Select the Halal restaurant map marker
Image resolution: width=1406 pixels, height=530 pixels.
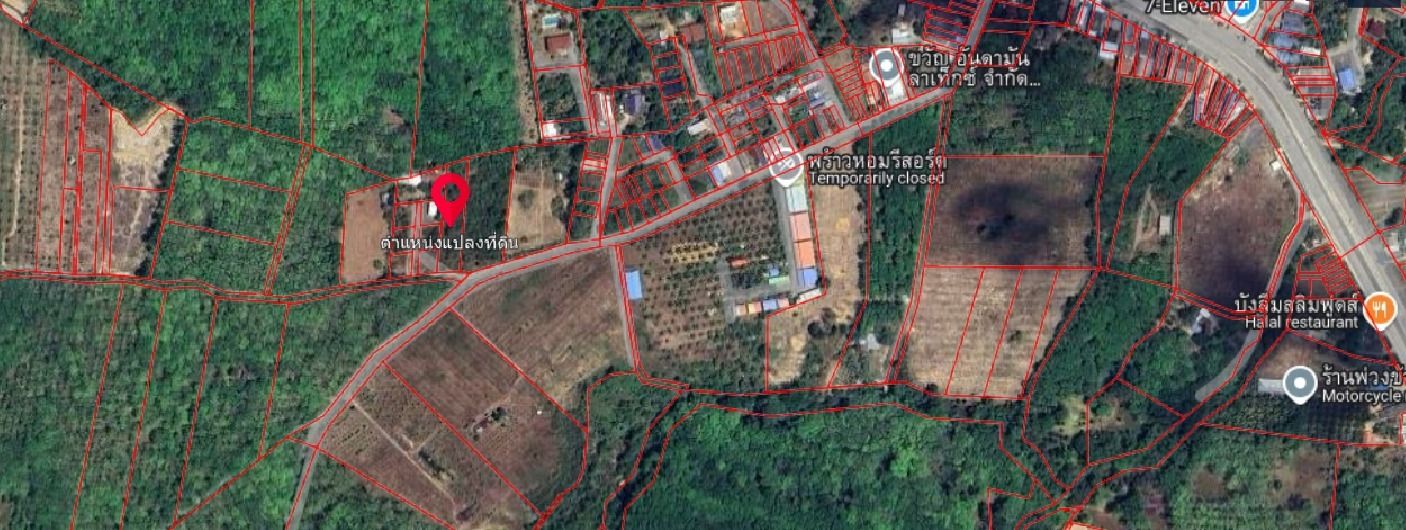click(x=1380, y=311)
